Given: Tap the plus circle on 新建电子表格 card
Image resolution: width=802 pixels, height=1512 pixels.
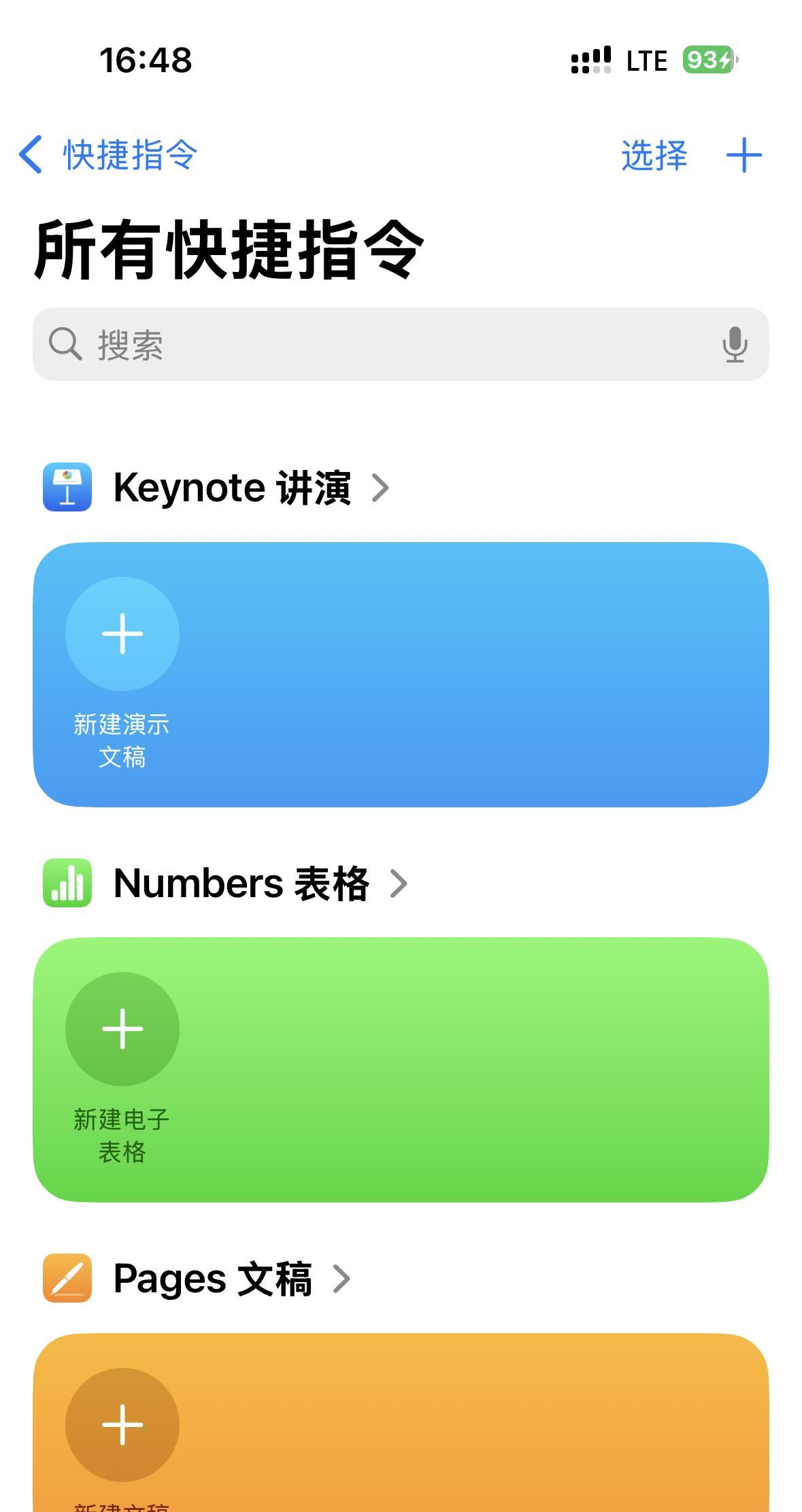Looking at the screenshot, I should (x=122, y=1029).
